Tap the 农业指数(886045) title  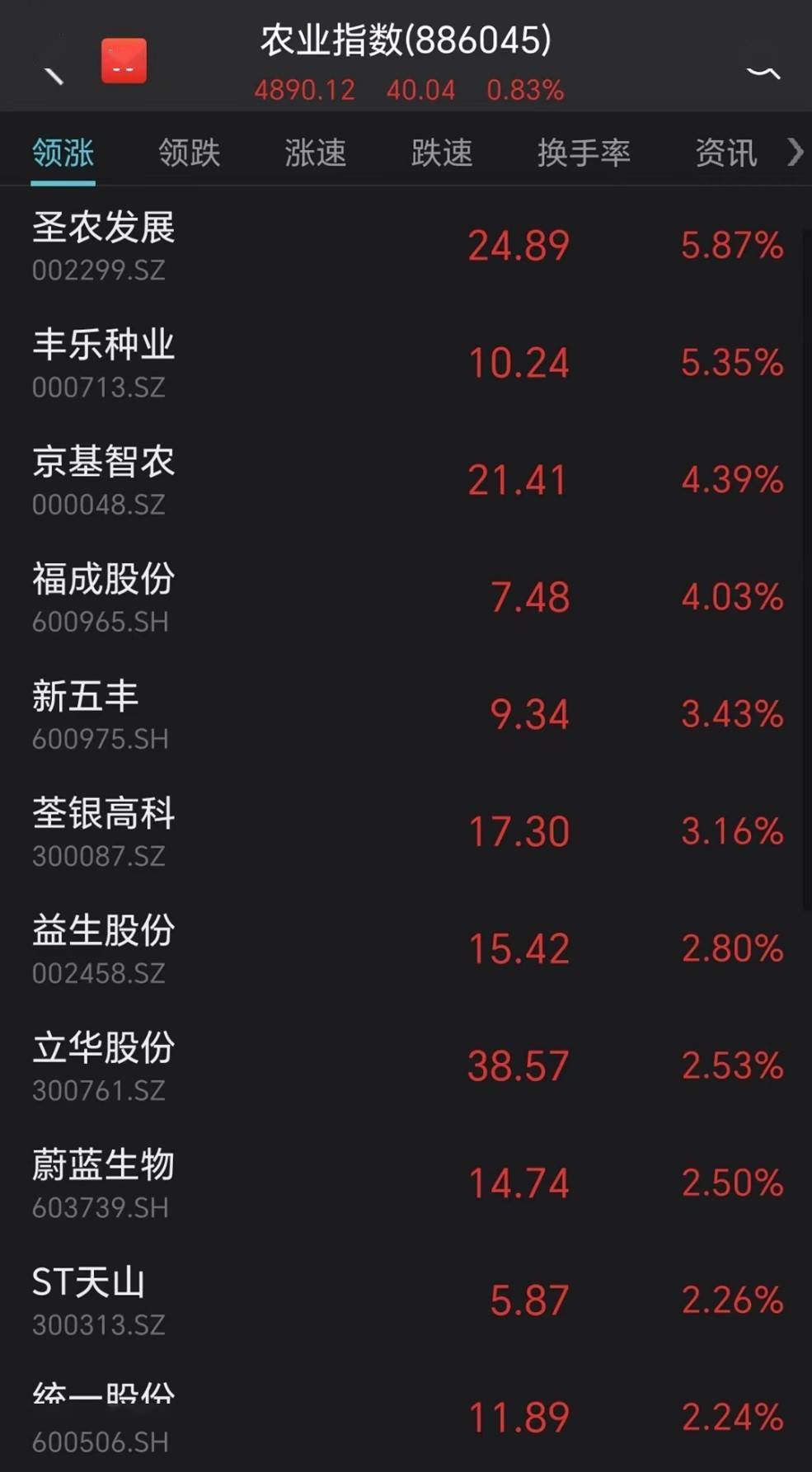[x=406, y=37]
